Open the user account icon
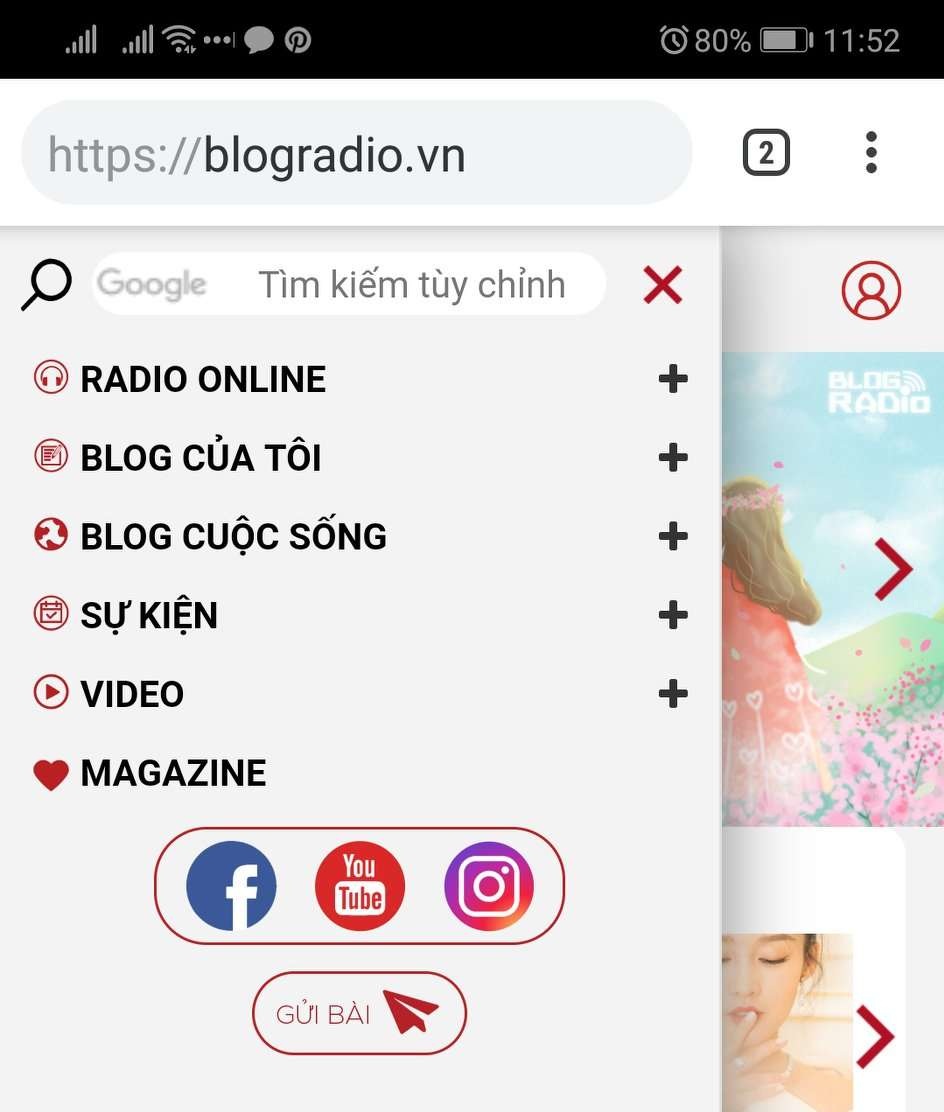 tap(871, 291)
